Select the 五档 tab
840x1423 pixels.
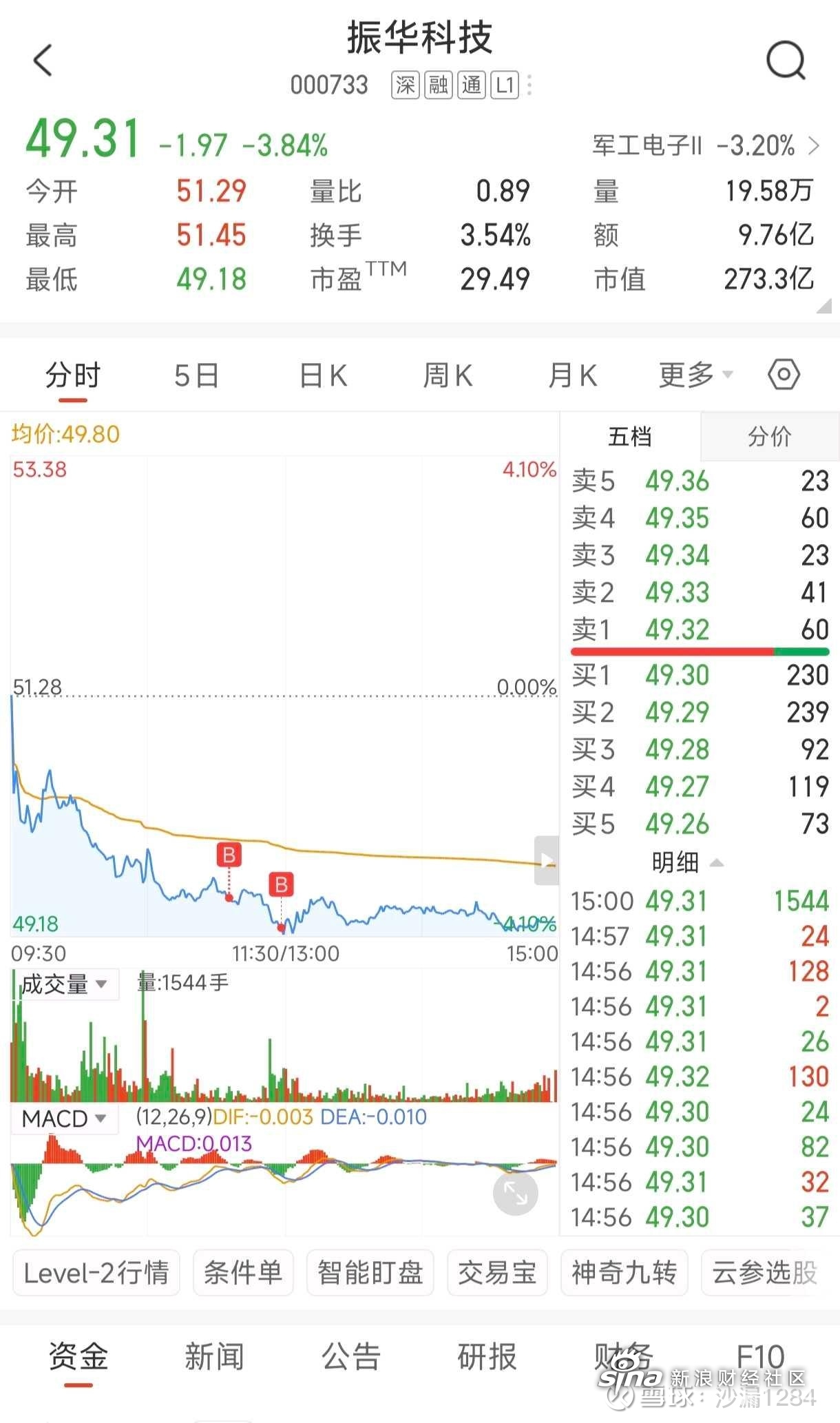coord(630,437)
